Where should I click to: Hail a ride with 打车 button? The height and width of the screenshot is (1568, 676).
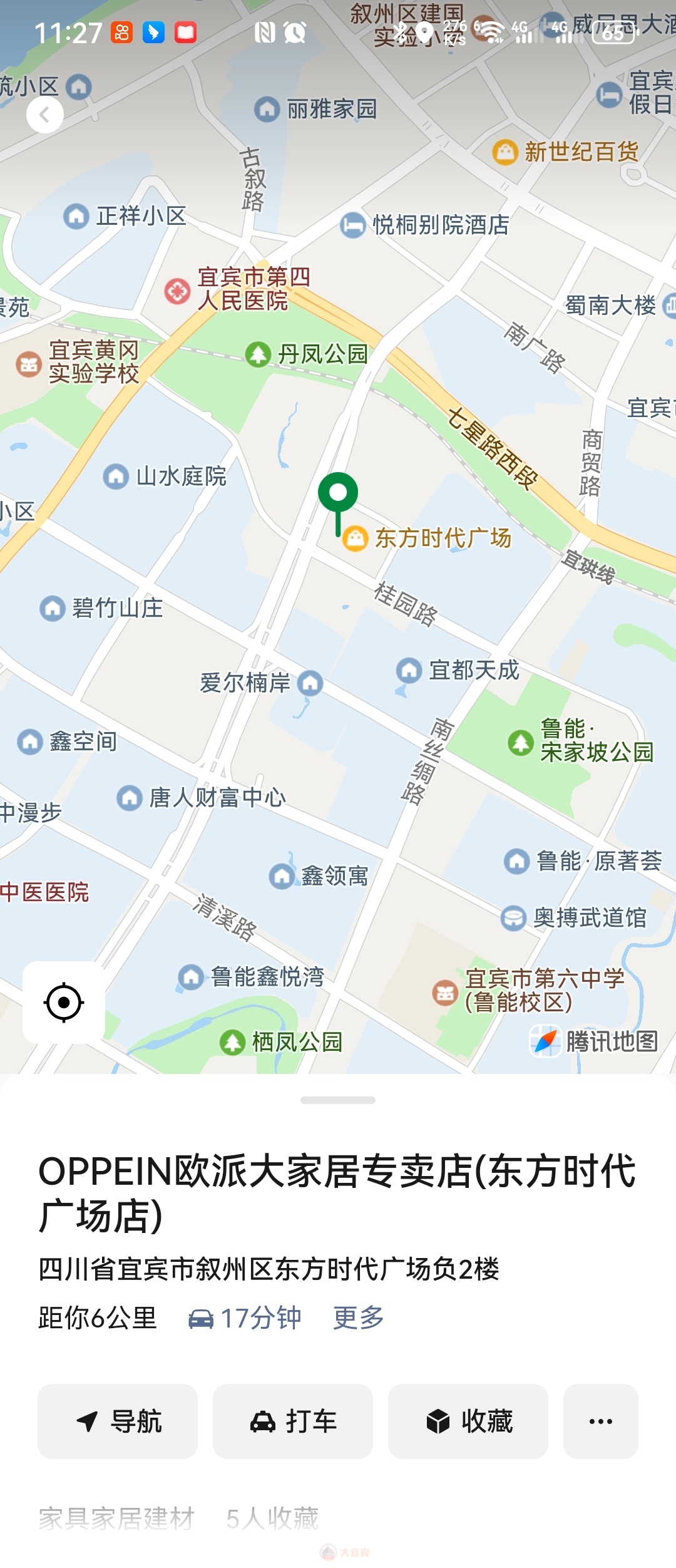click(293, 1421)
